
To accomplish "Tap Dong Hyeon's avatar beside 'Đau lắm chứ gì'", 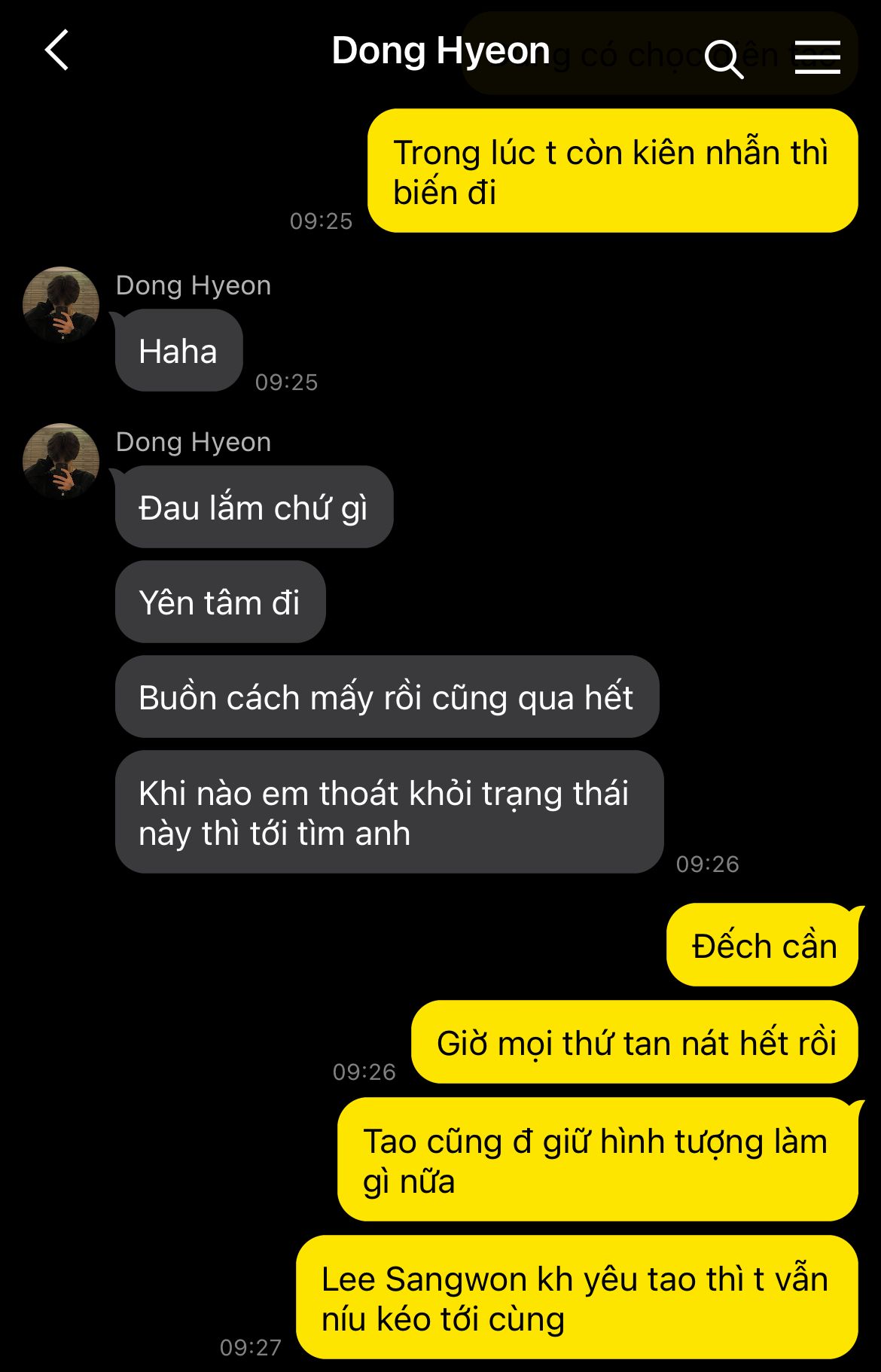I will 61,461.
